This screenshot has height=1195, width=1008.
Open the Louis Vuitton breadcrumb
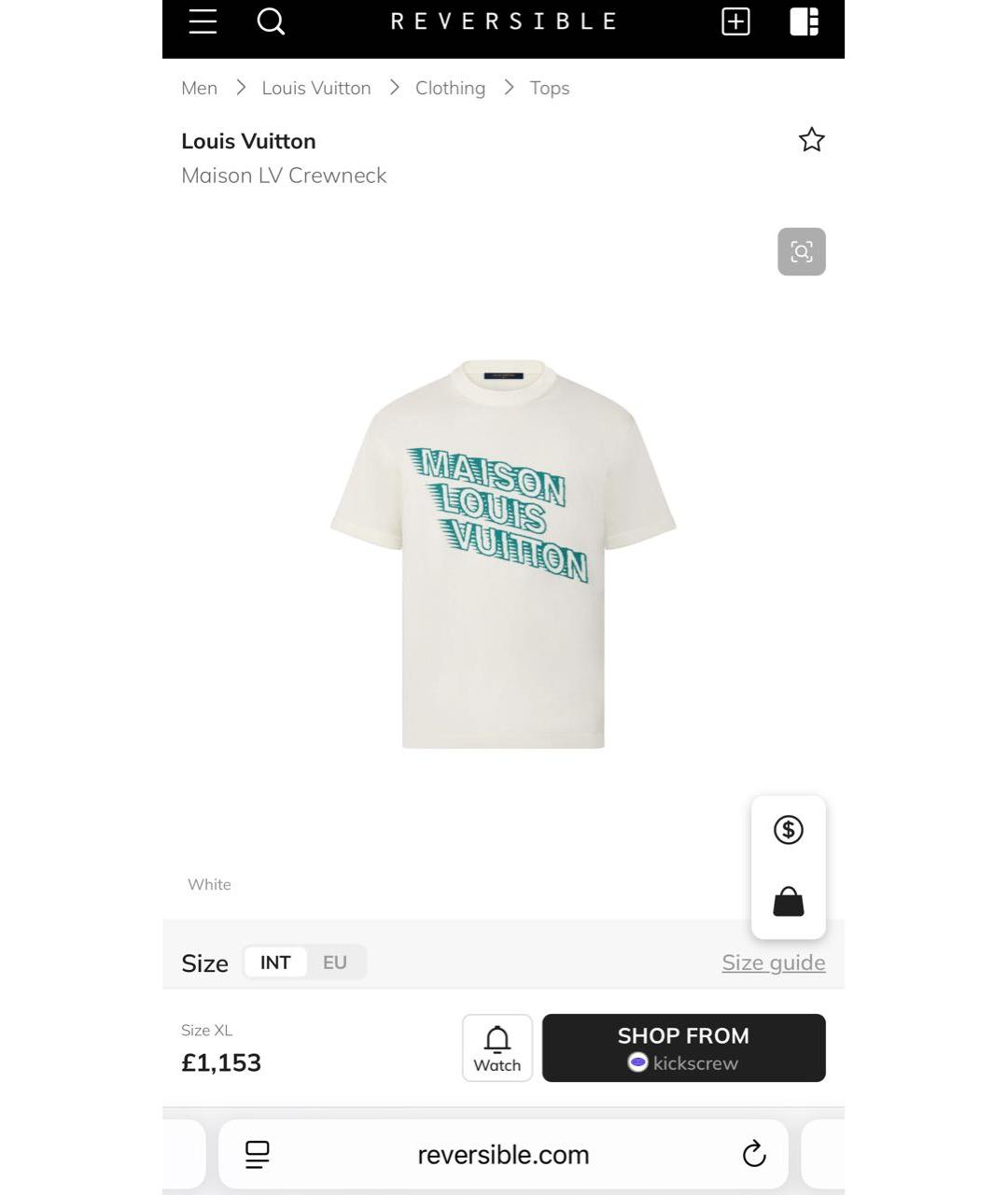tap(315, 88)
